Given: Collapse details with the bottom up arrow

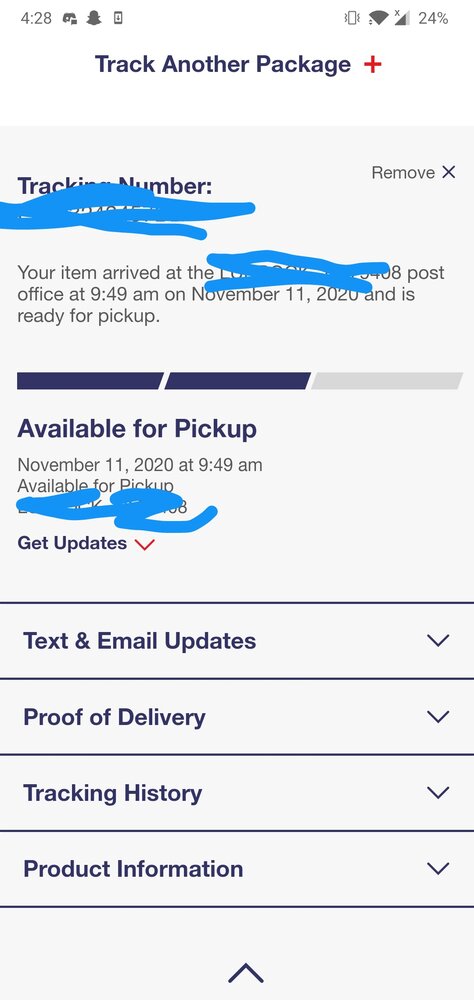Looking at the screenshot, I should pyautogui.click(x=246, y=973).
